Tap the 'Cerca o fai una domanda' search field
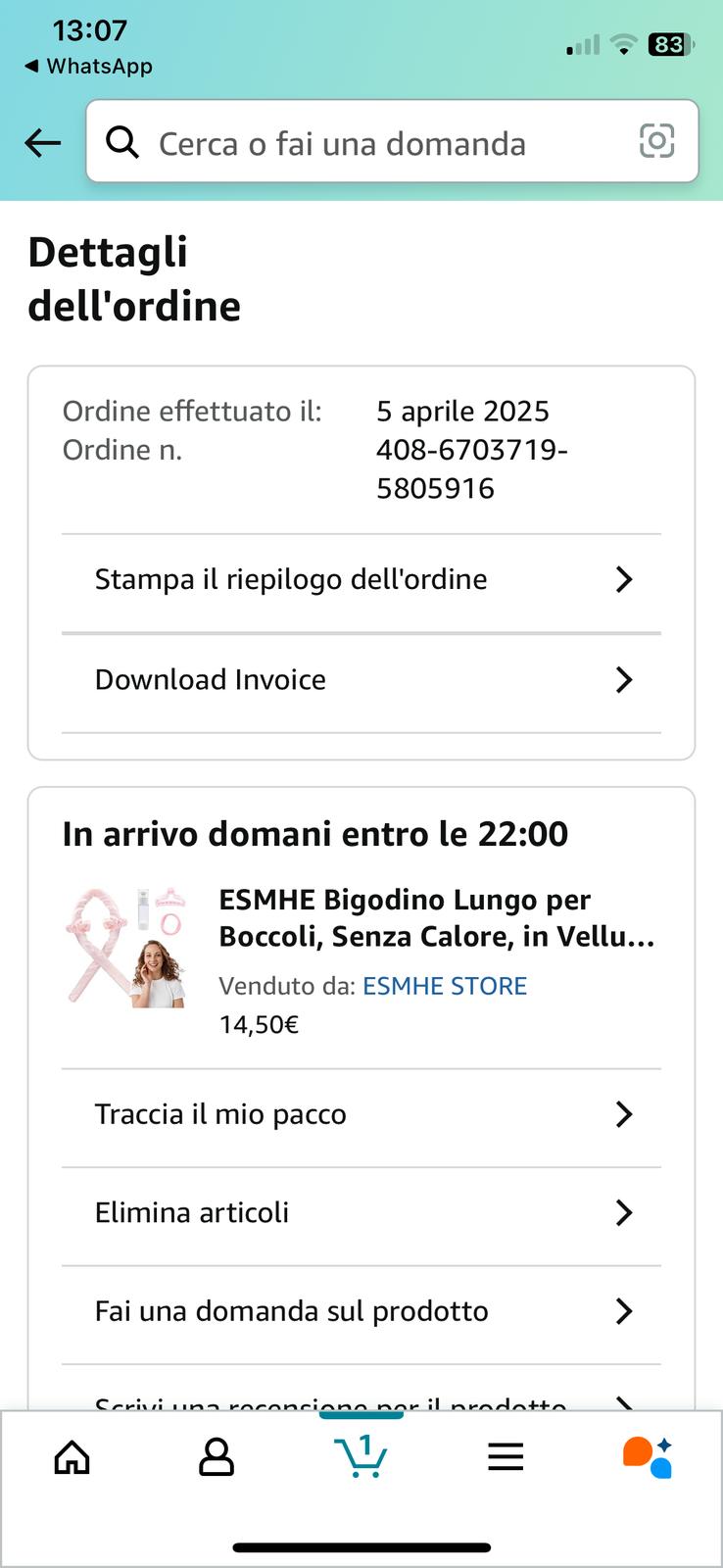Screen dimensions: 723x1568 372,143
